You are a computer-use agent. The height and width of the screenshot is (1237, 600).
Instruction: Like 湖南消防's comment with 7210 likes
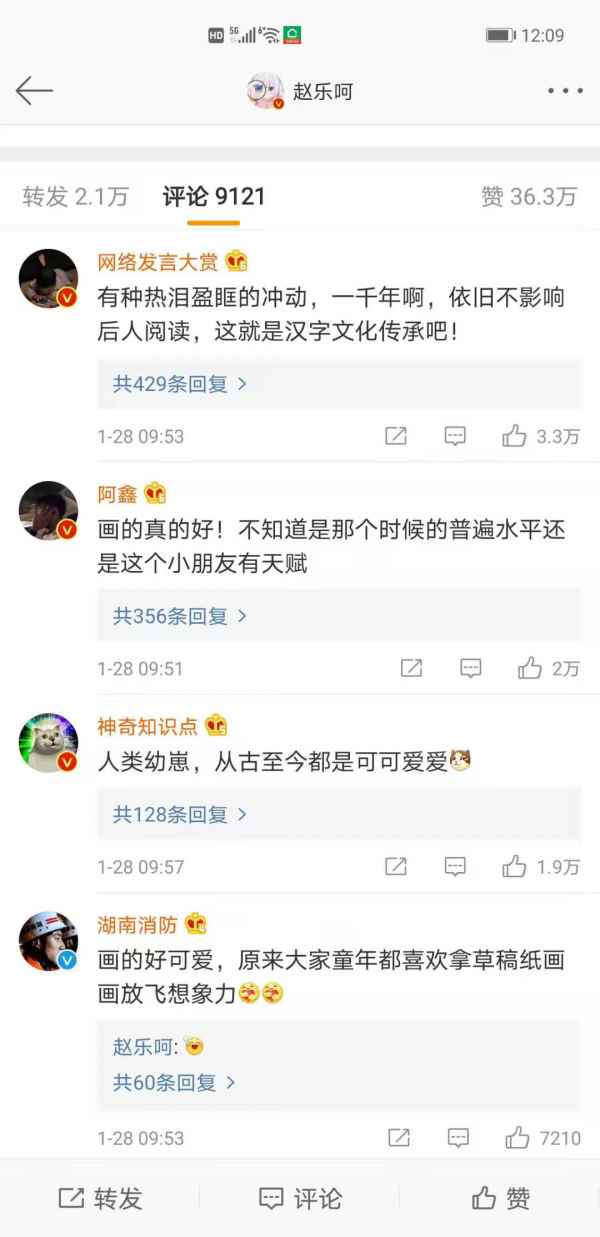coord(543,1137)
